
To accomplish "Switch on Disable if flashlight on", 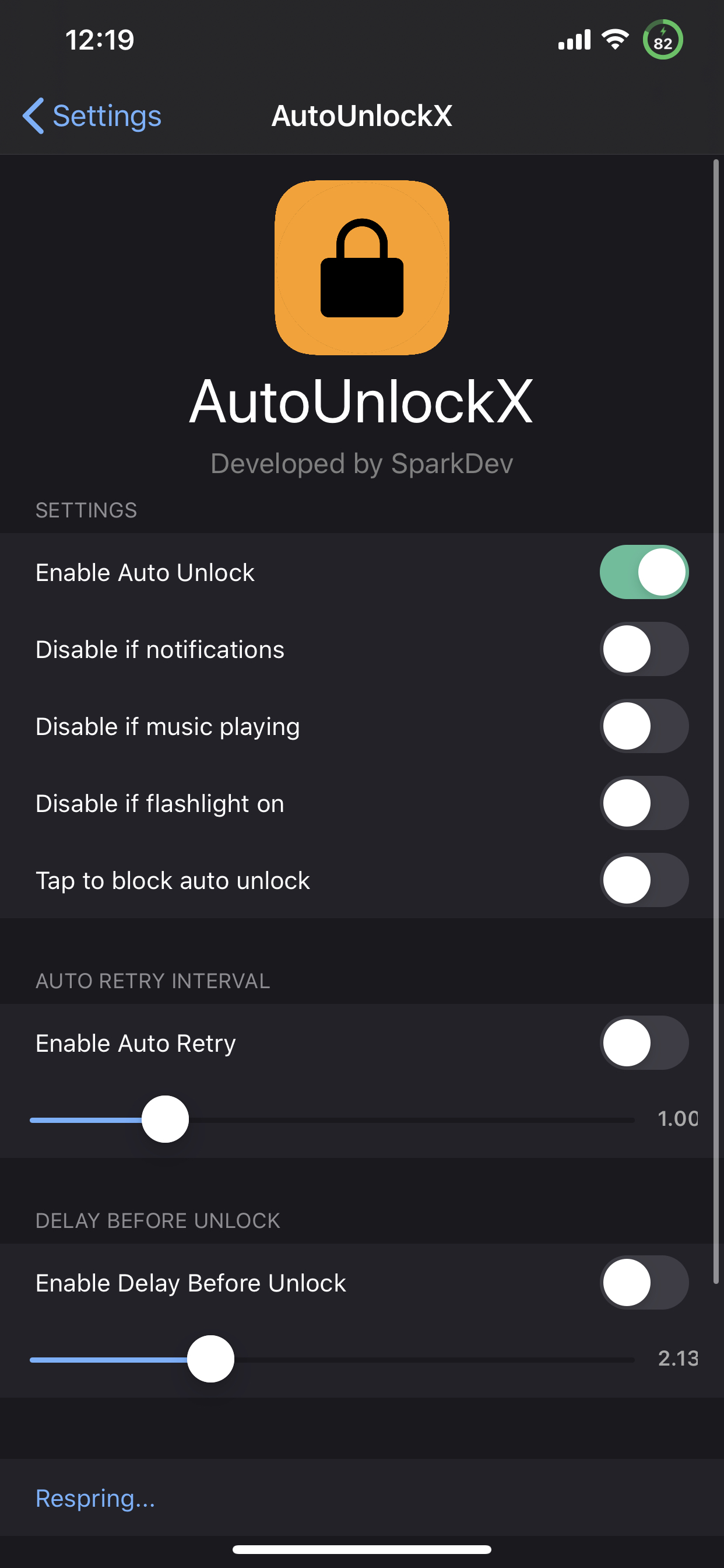I will point(644,803).
